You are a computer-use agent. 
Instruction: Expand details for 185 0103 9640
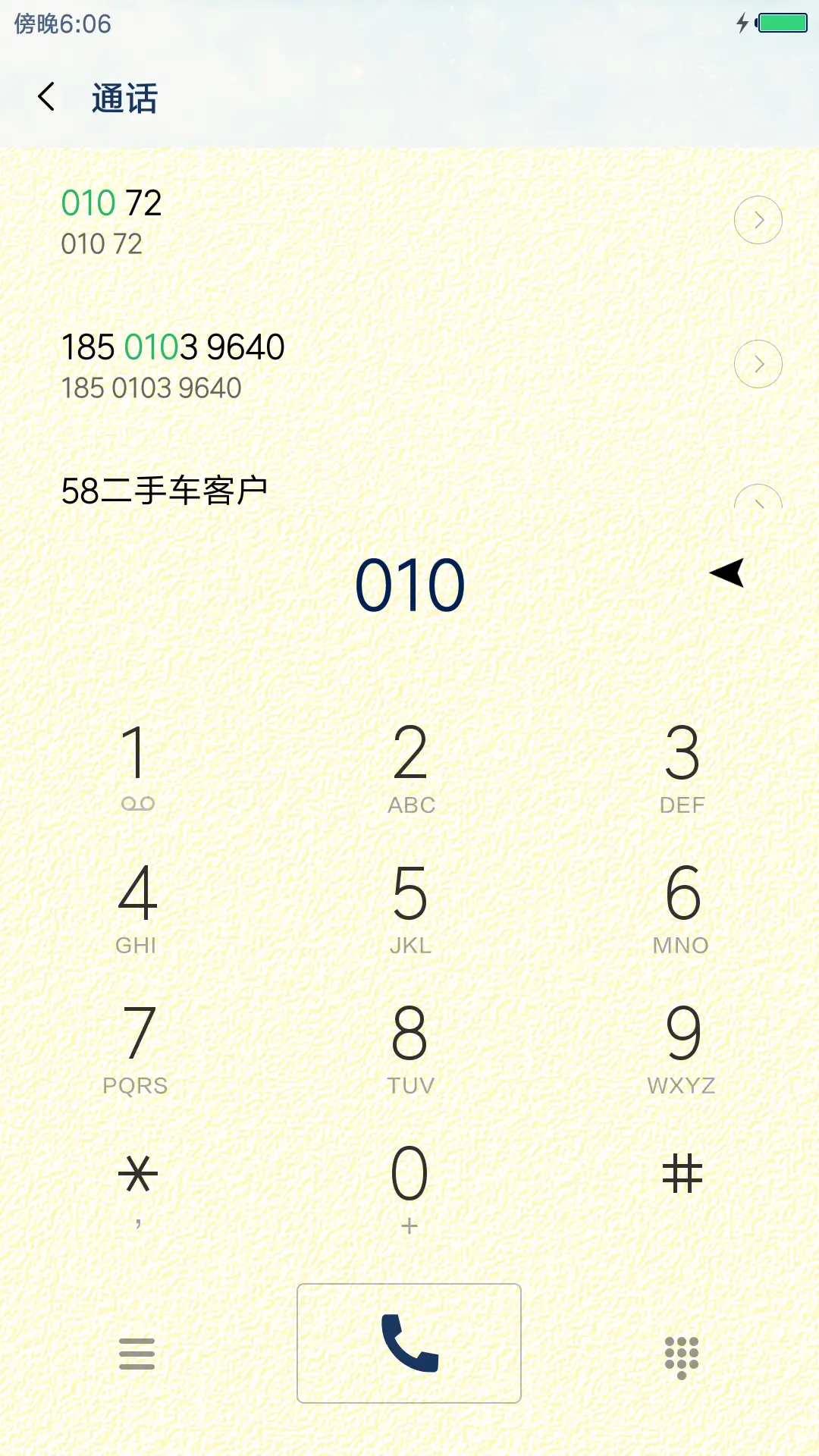[758, 363]
